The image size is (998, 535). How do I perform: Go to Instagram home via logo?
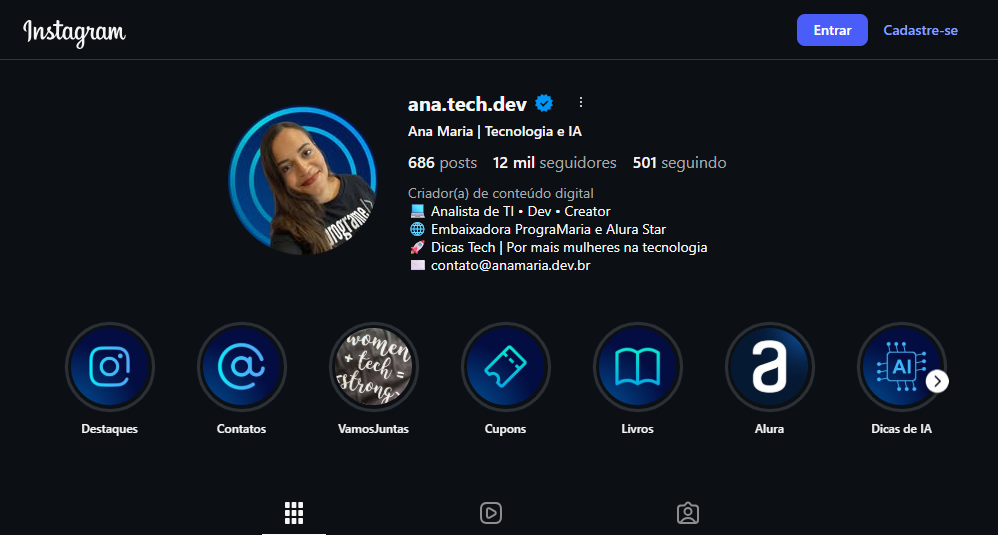click(x=75, y=31)
